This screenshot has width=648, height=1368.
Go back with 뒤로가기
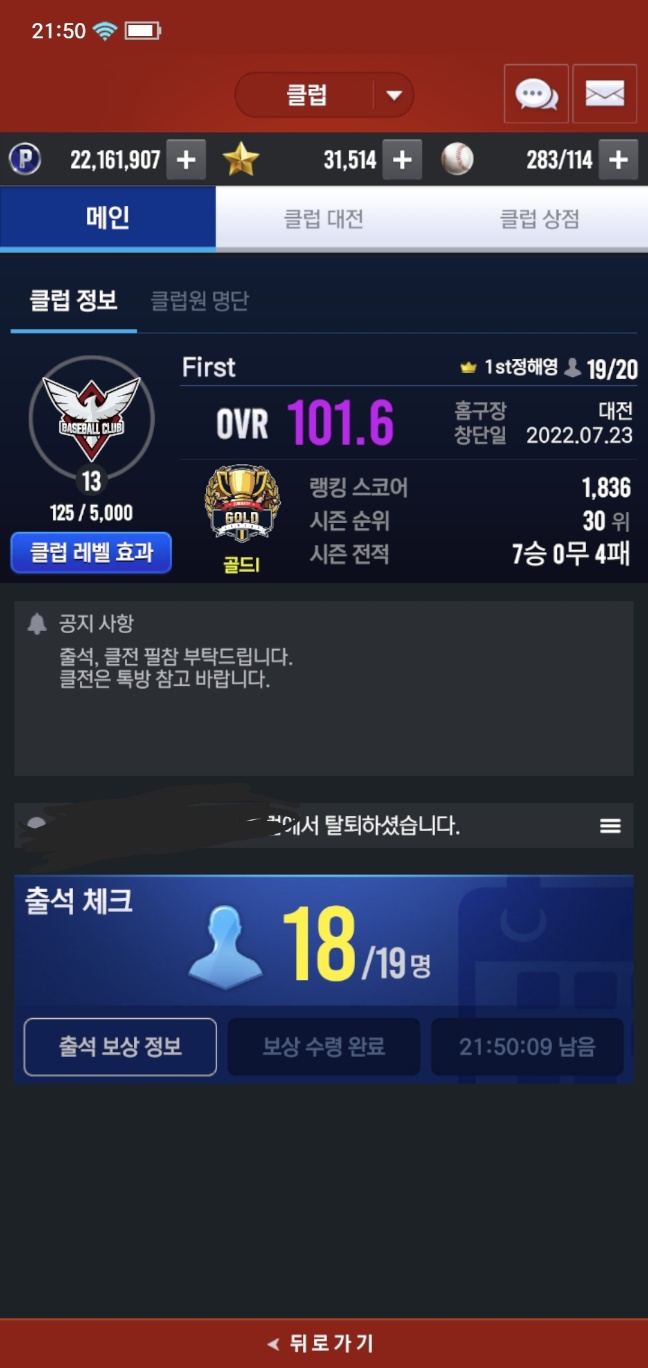(x=324, y=1343)
